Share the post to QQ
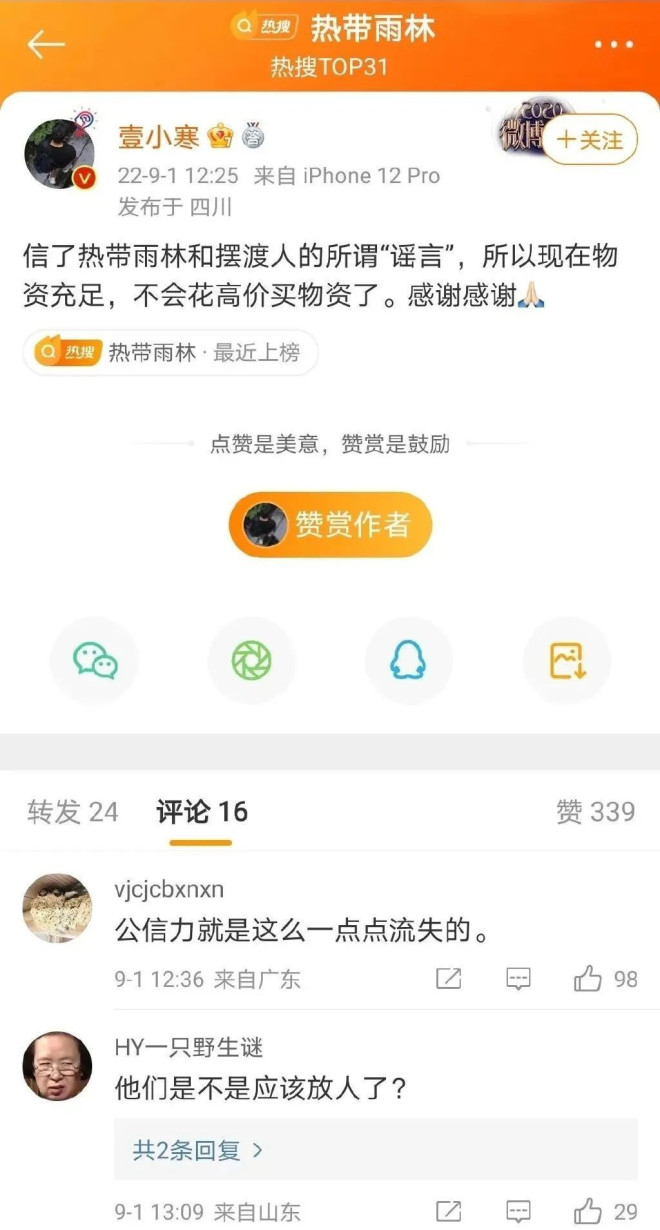This screenshot has width=660, height=1230. [408, 660]
